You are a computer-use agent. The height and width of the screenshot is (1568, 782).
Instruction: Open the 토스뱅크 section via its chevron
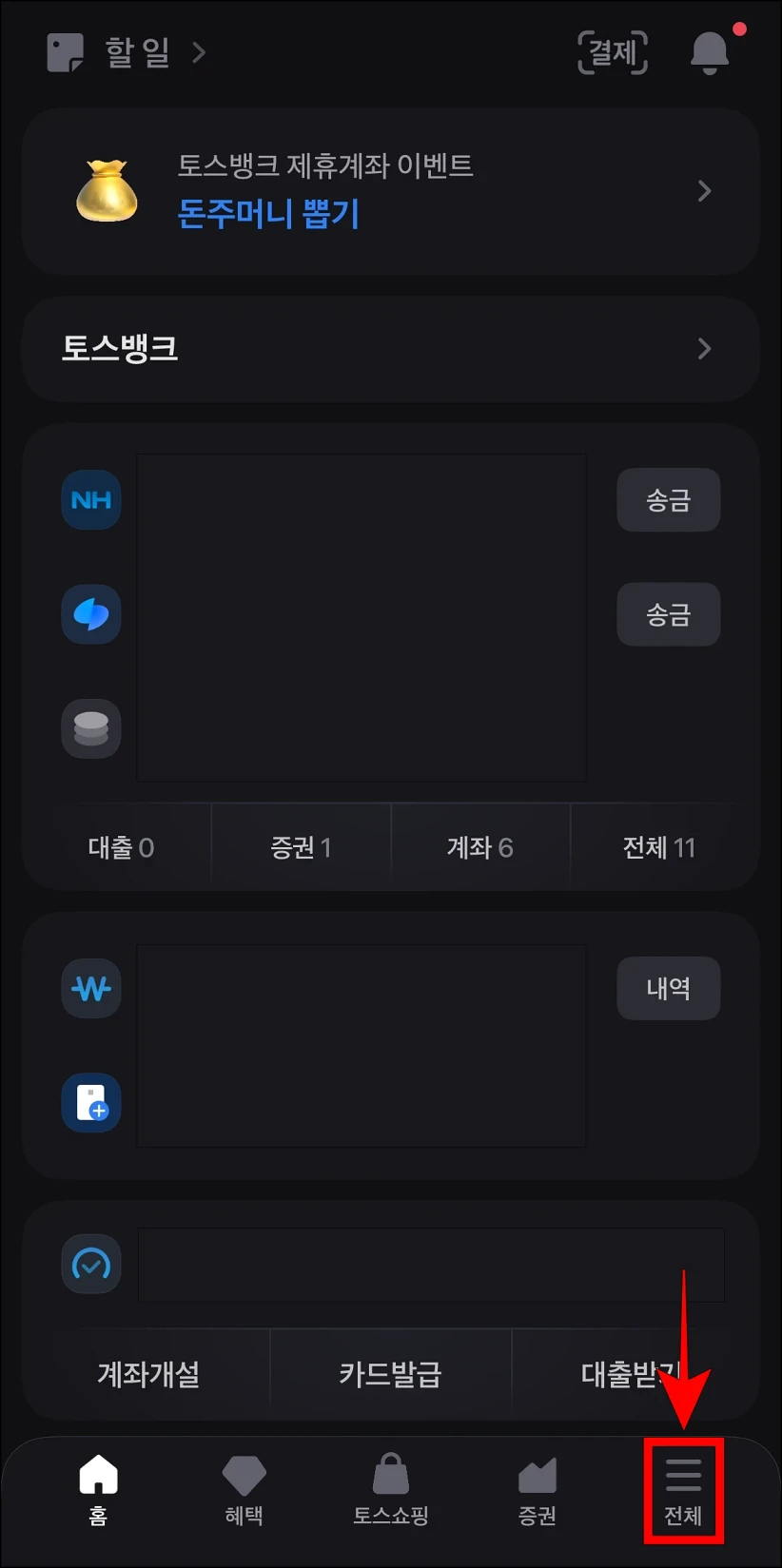pos(704,349)
